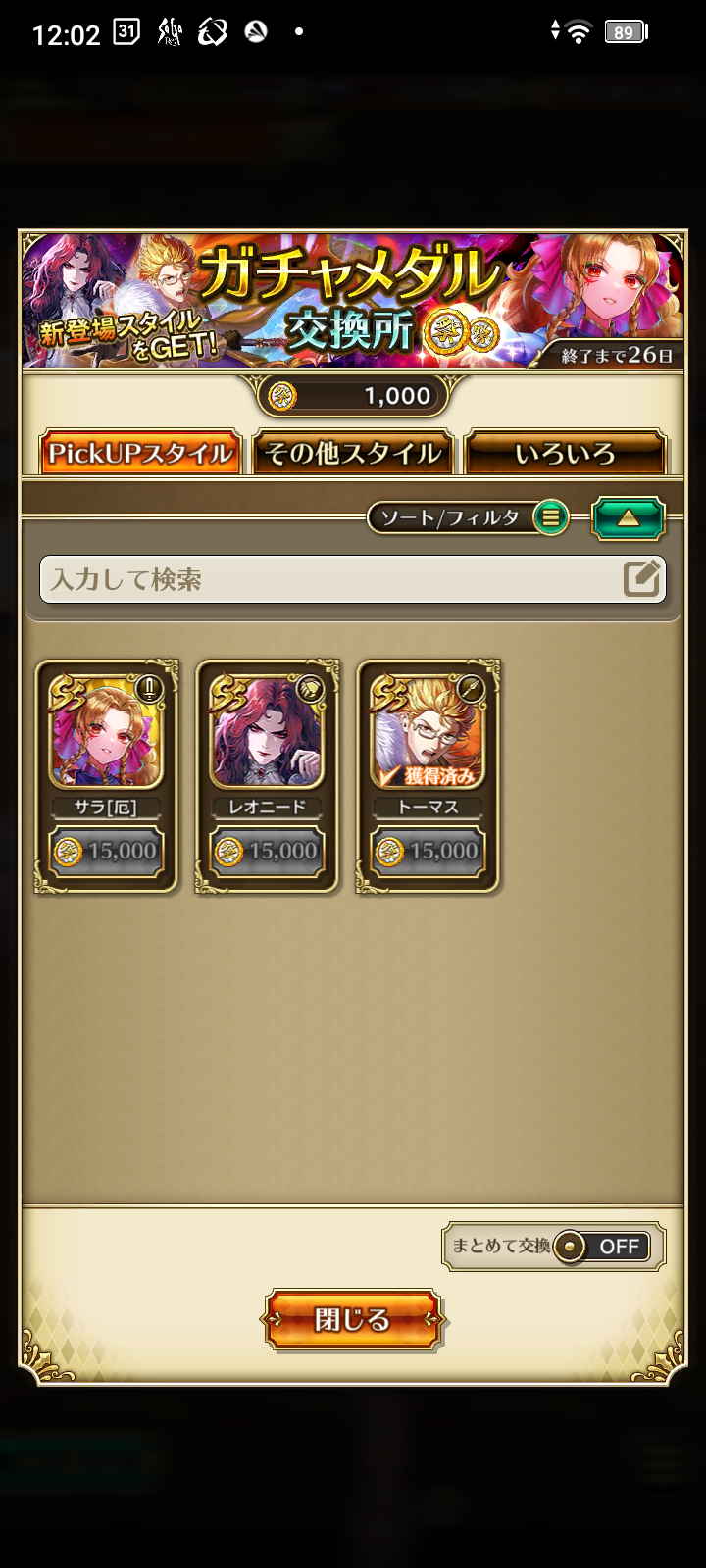The width and height of the screenshot is (706, 1568).
Task: Collapse the search panel with the green arrow
Action: pyautogui.click(x=629, y=518)
